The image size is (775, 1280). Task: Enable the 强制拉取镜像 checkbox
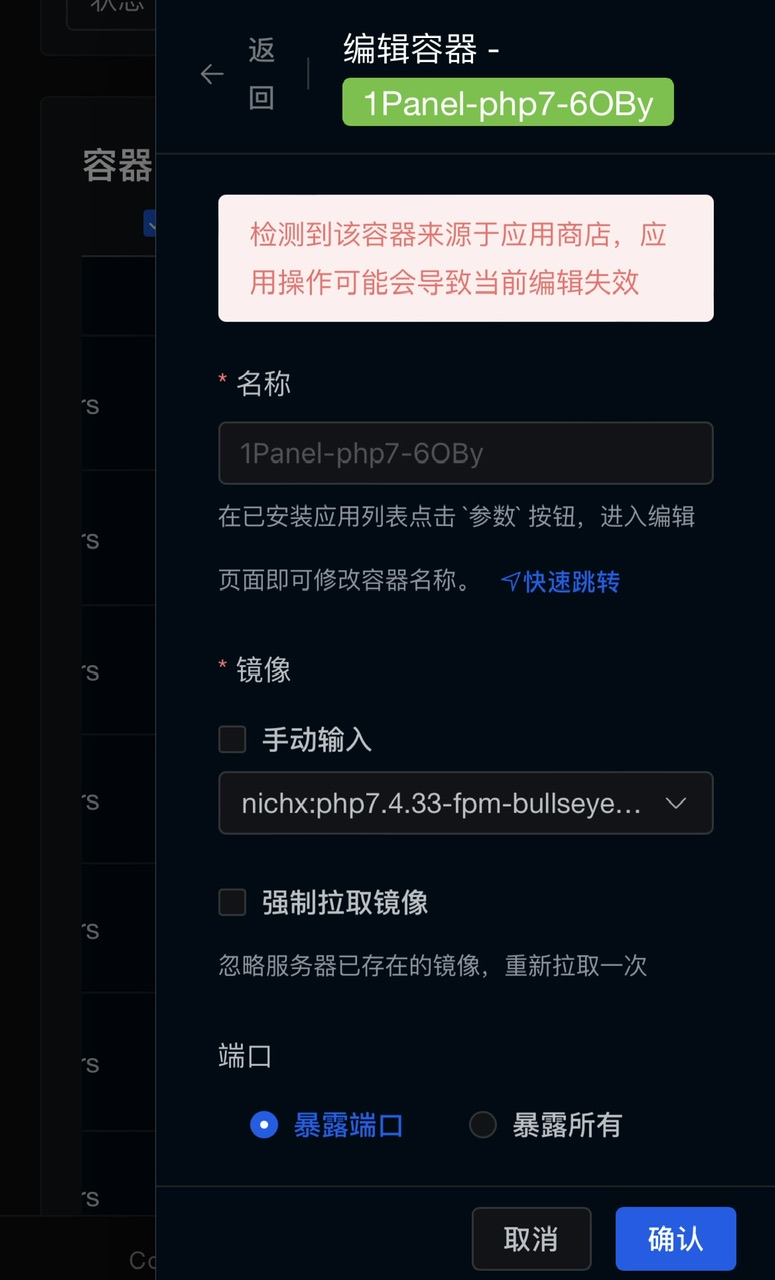click(x=232, y=902)
